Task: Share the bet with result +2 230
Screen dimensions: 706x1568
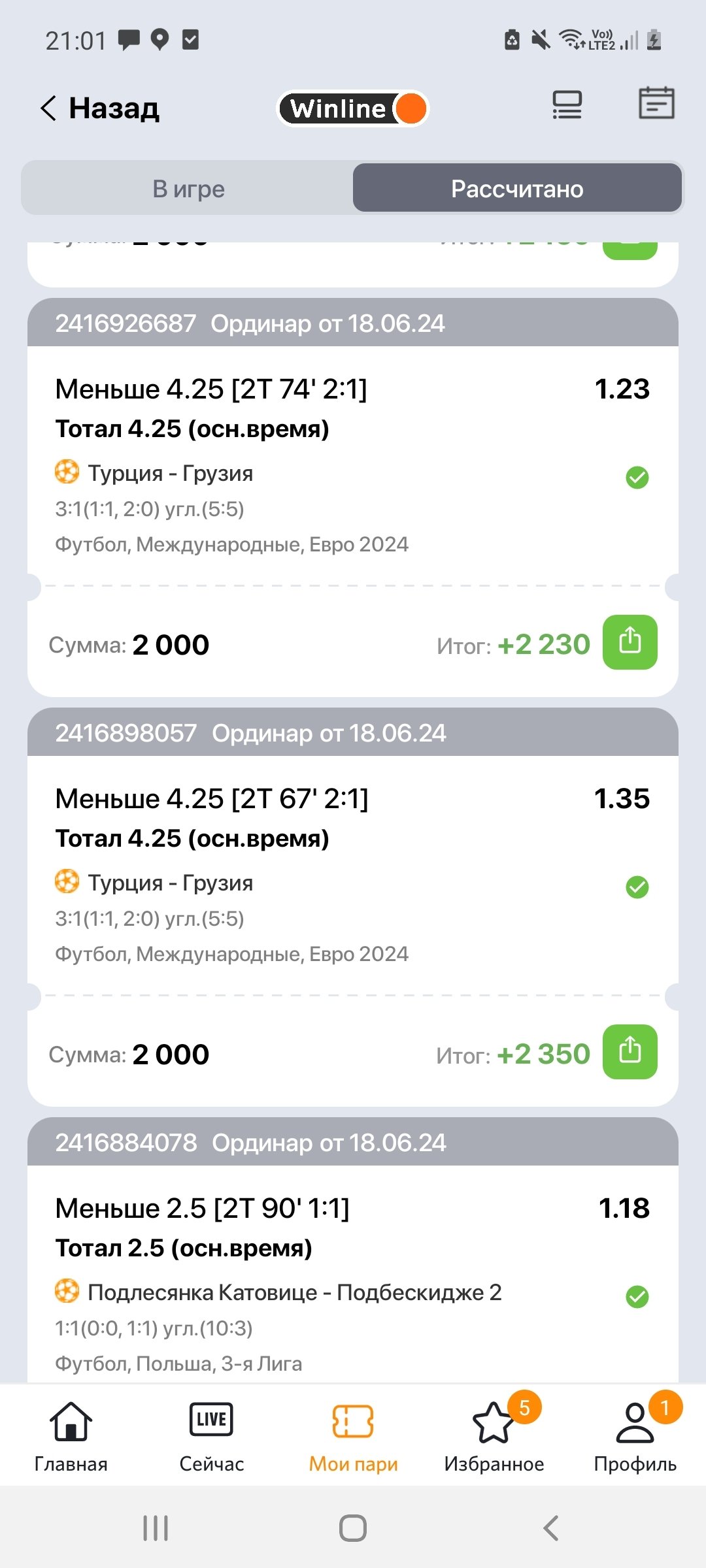Action: [x=630, y=642]
